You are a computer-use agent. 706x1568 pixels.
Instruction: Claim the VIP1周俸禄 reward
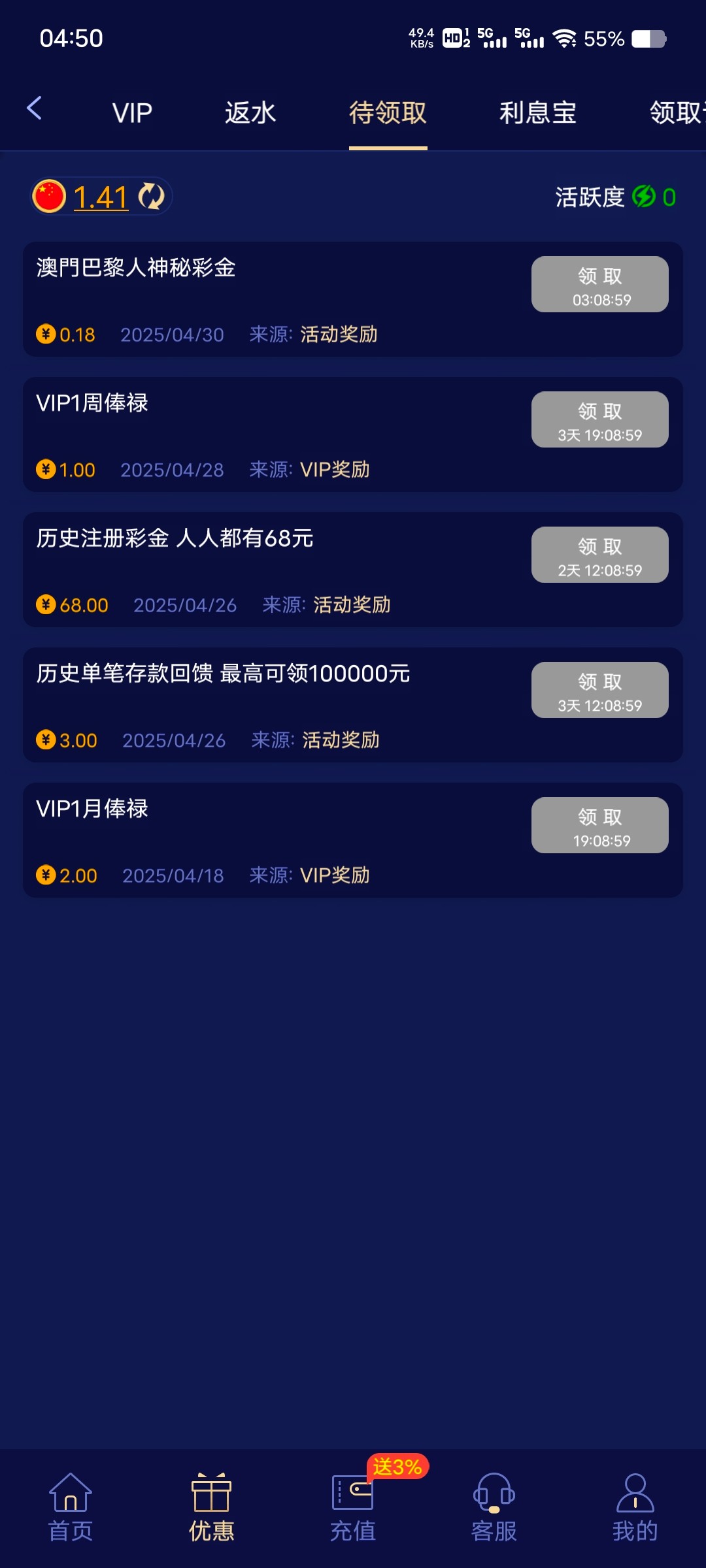coord(599,420)
